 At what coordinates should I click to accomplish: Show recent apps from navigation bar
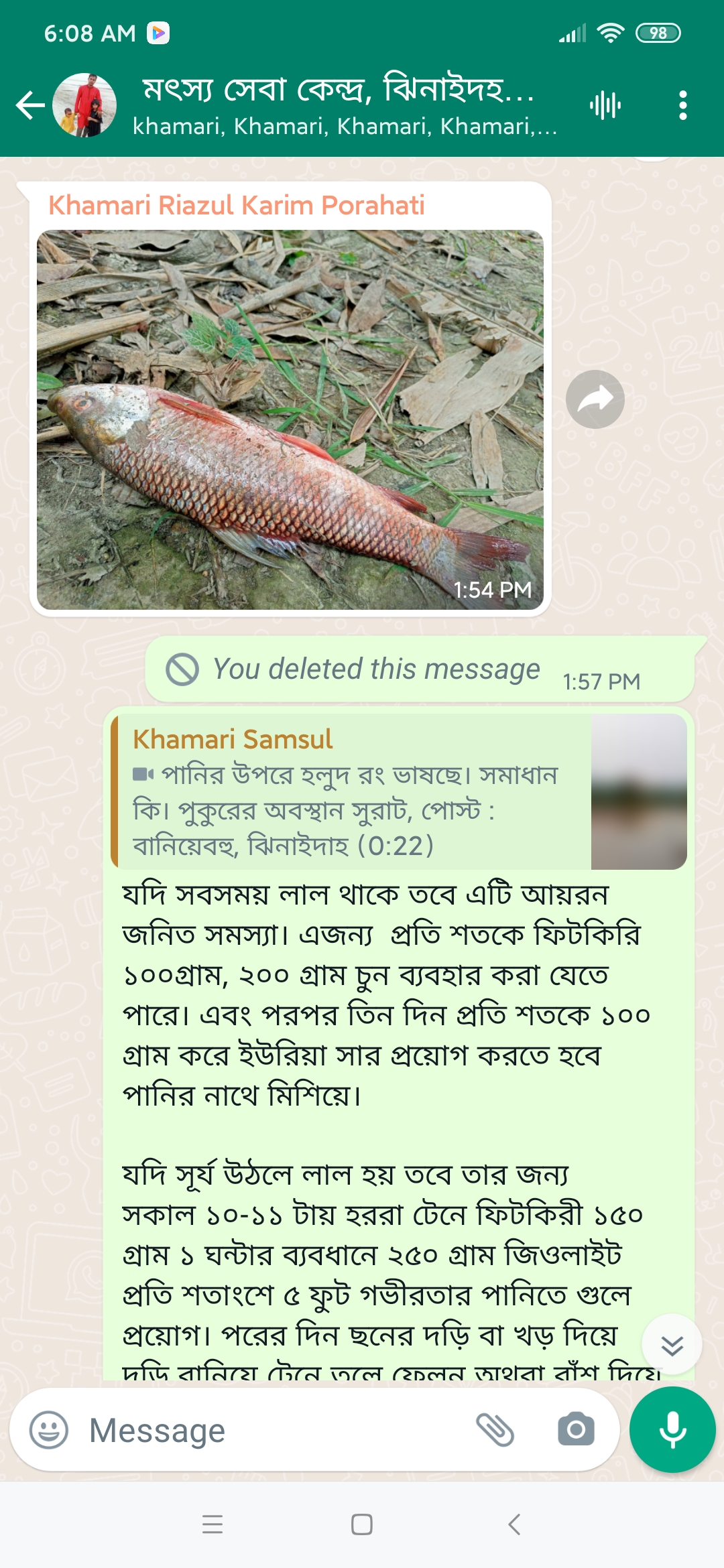coord(213,1524)
